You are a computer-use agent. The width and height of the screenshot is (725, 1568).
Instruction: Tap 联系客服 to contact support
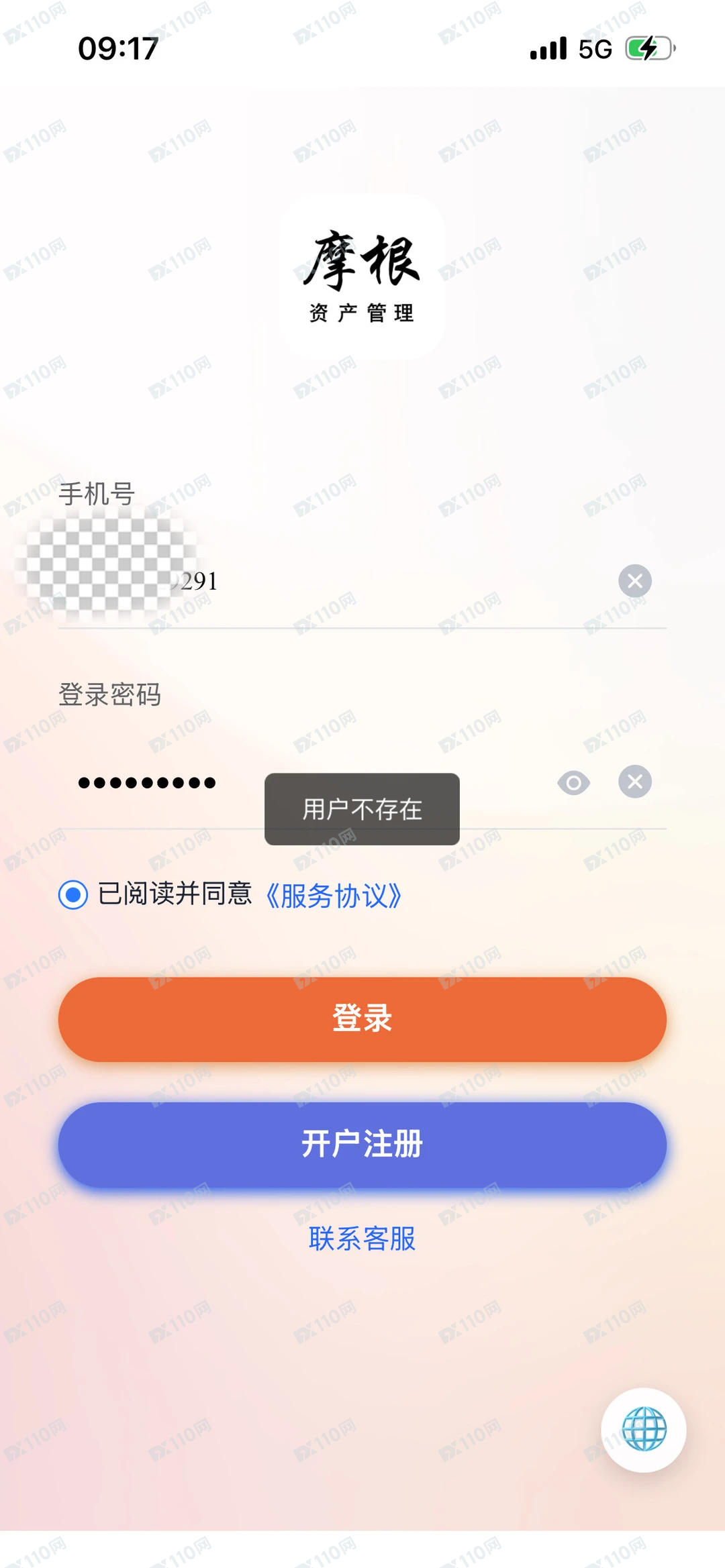click(x=362, y=1239)
